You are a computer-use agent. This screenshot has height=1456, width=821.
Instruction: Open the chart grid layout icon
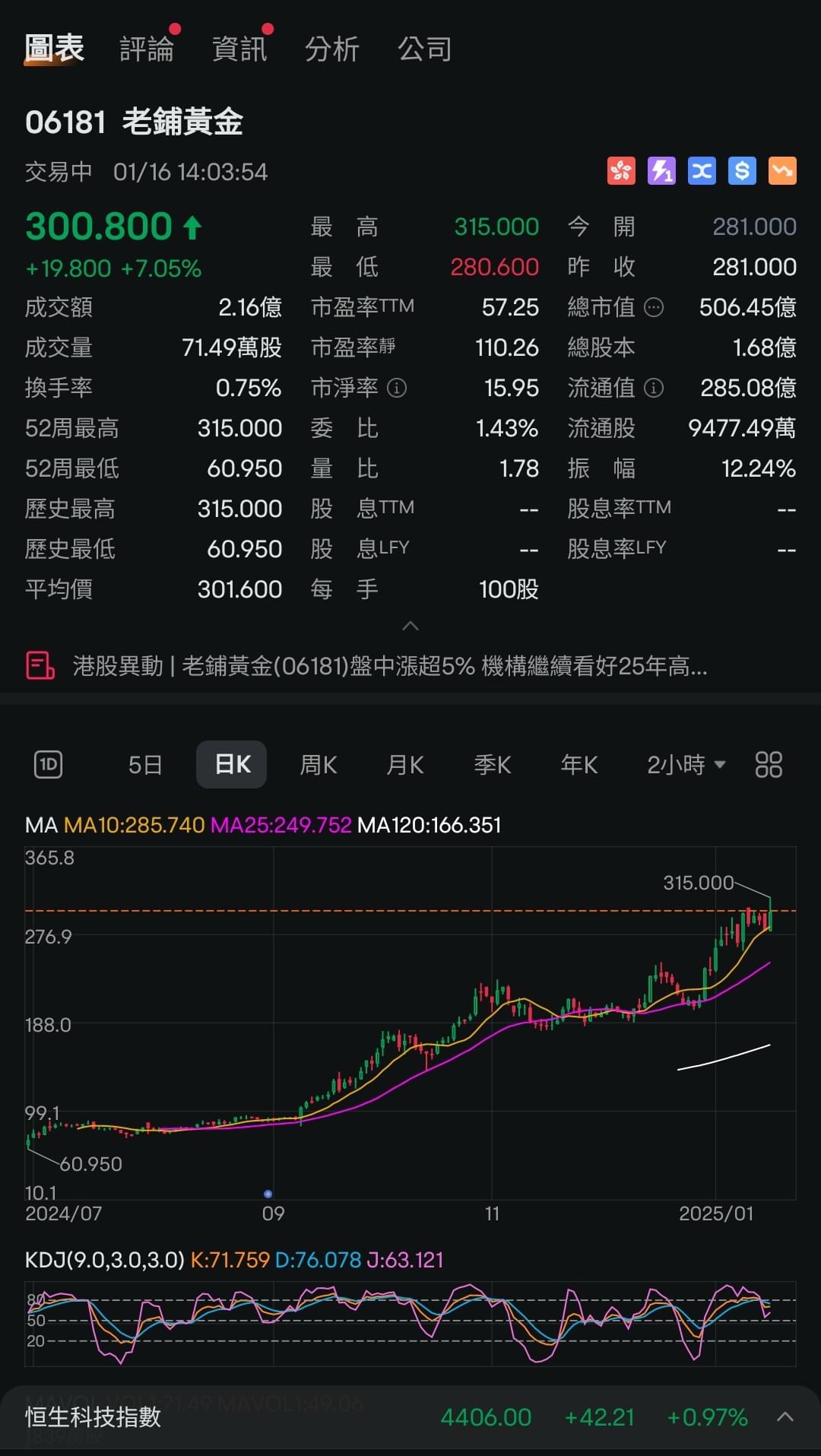[769, 764]
